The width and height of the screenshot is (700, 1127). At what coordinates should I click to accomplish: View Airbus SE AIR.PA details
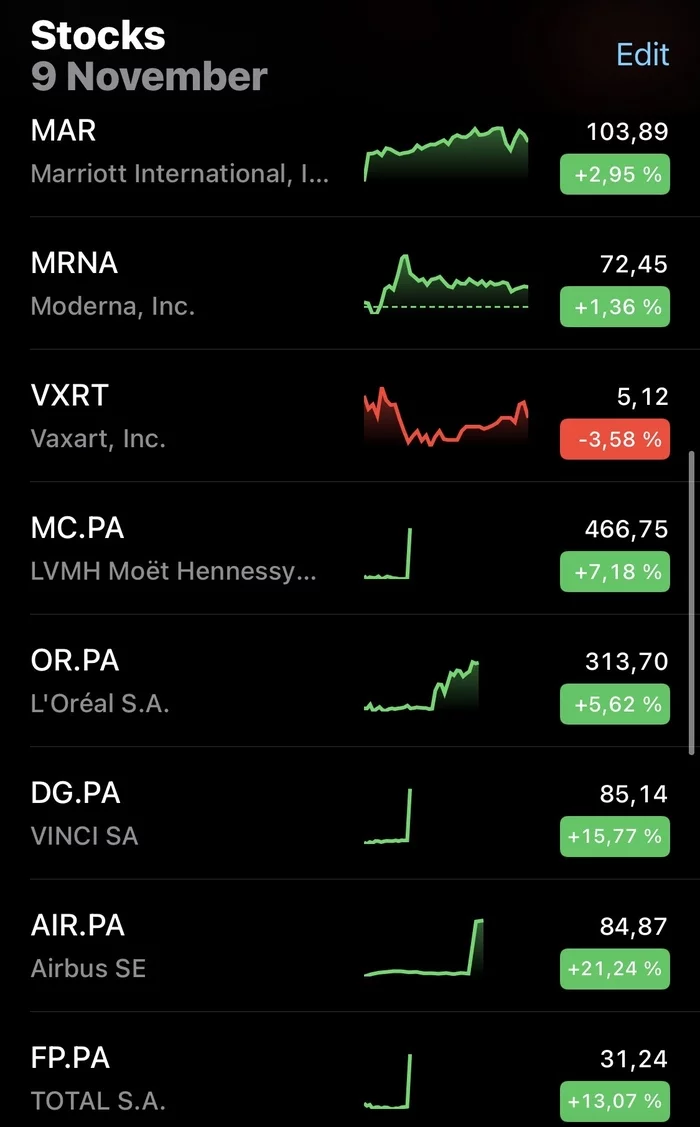click(350, 945)
